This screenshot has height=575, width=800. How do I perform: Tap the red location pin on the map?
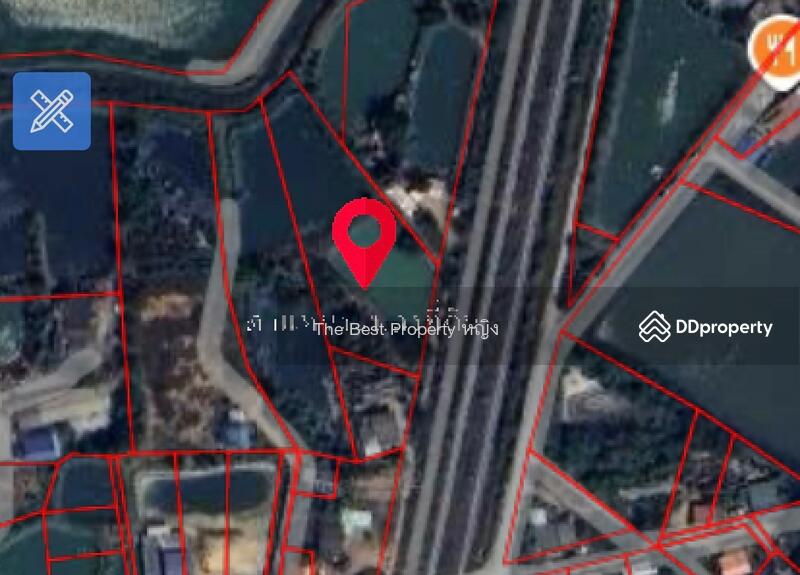[363, 236]
